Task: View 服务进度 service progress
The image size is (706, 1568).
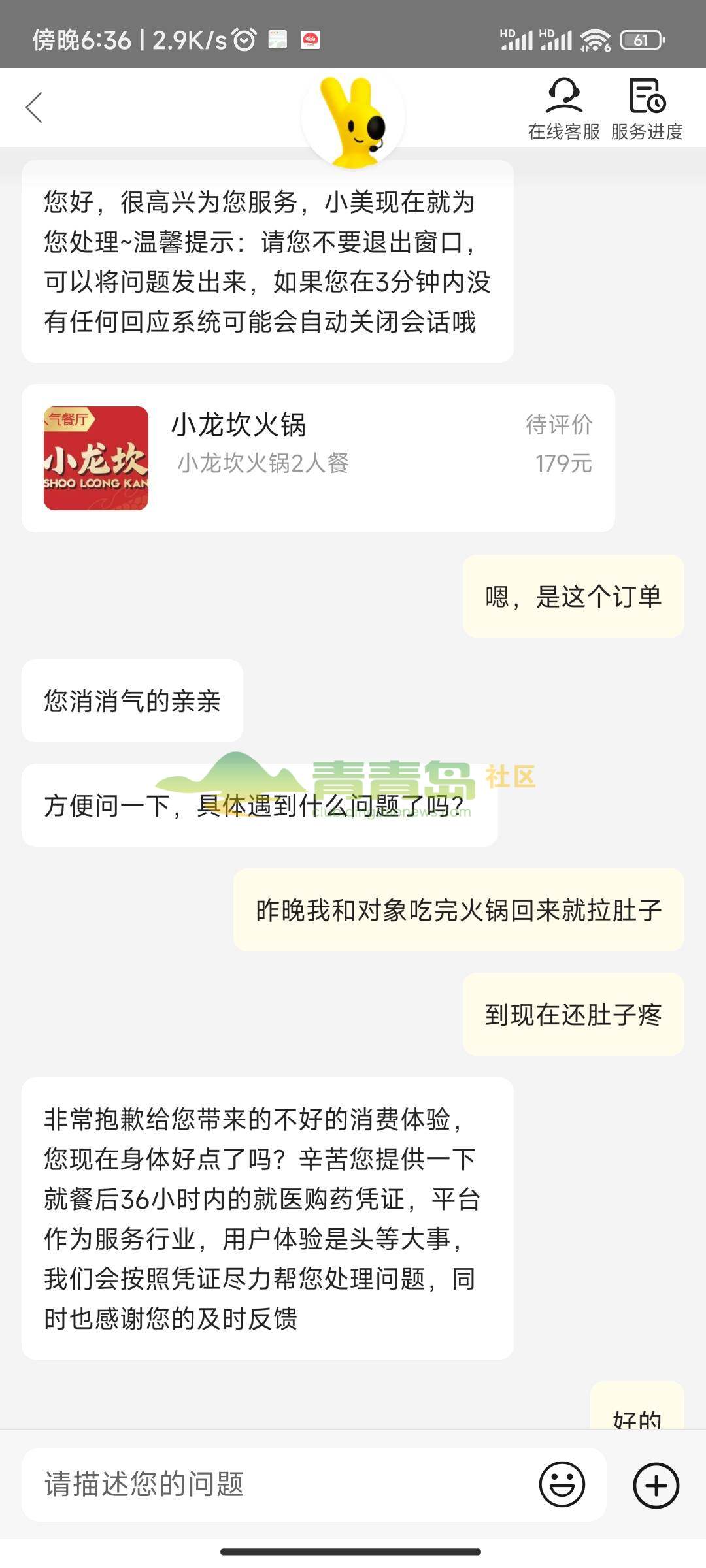Action: pos(647,109)
